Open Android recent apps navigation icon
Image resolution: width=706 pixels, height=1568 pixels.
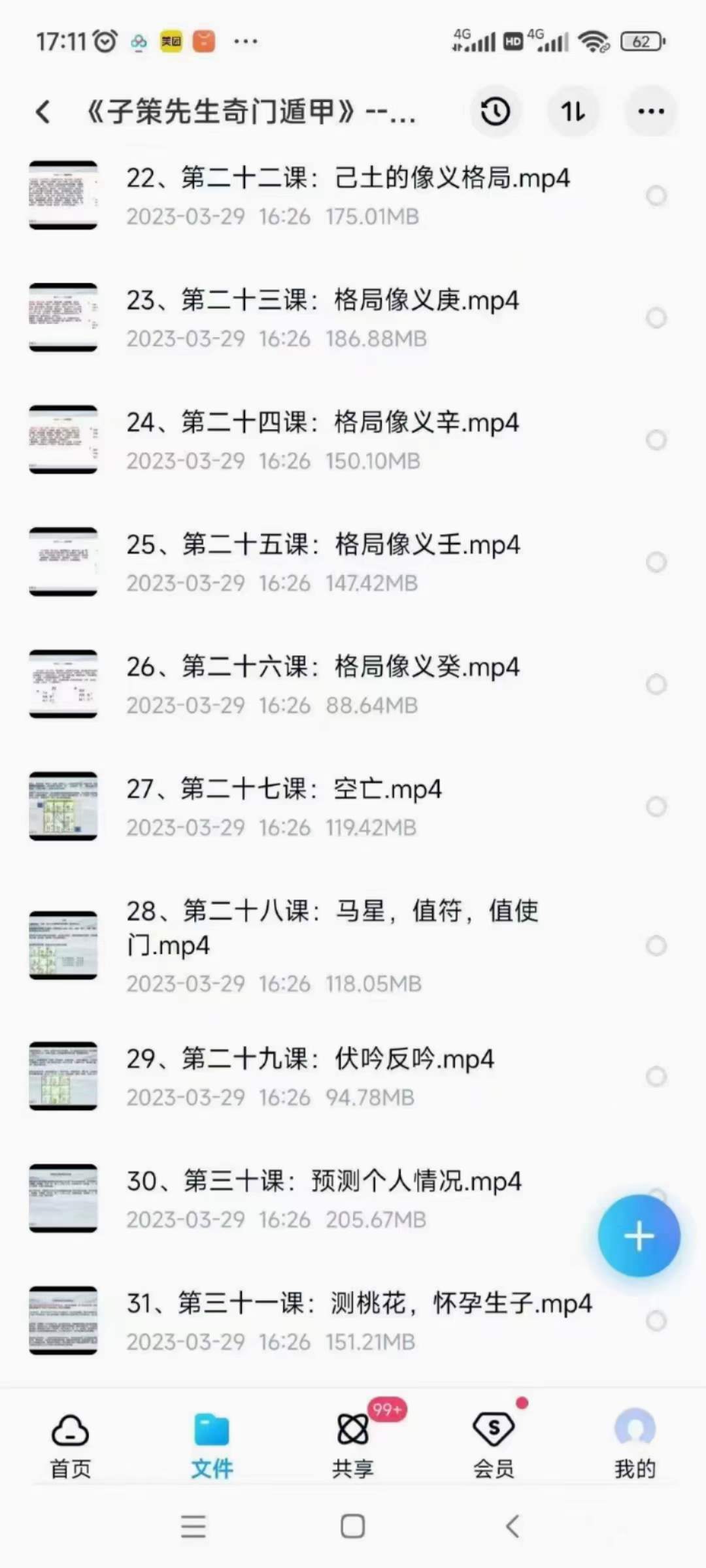pyautogui.click(x=193, y=1527)
